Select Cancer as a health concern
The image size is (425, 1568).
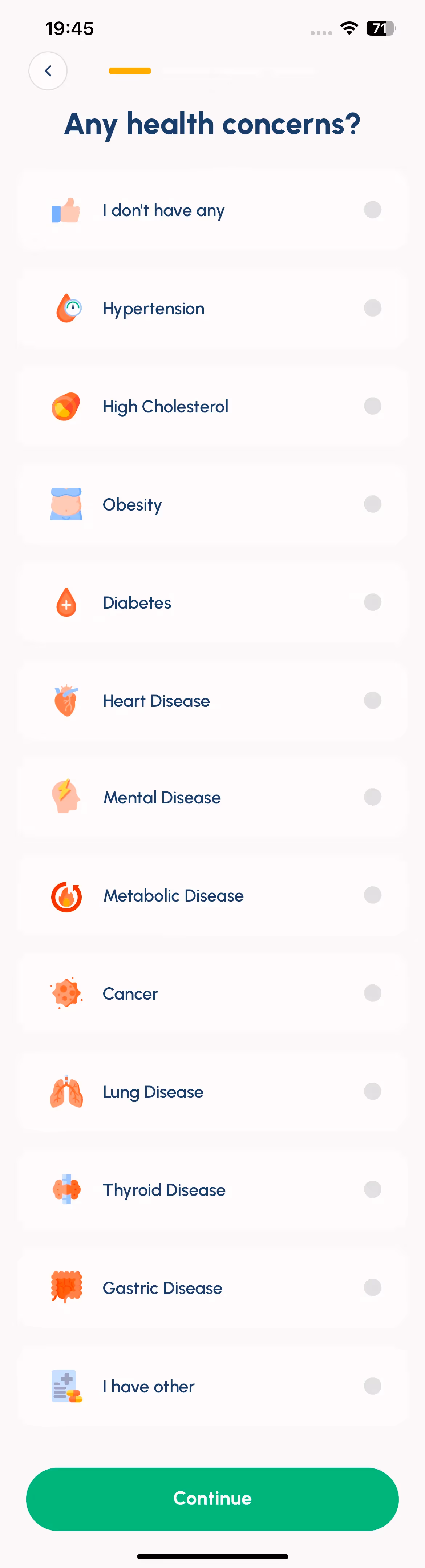click(212, 993)
